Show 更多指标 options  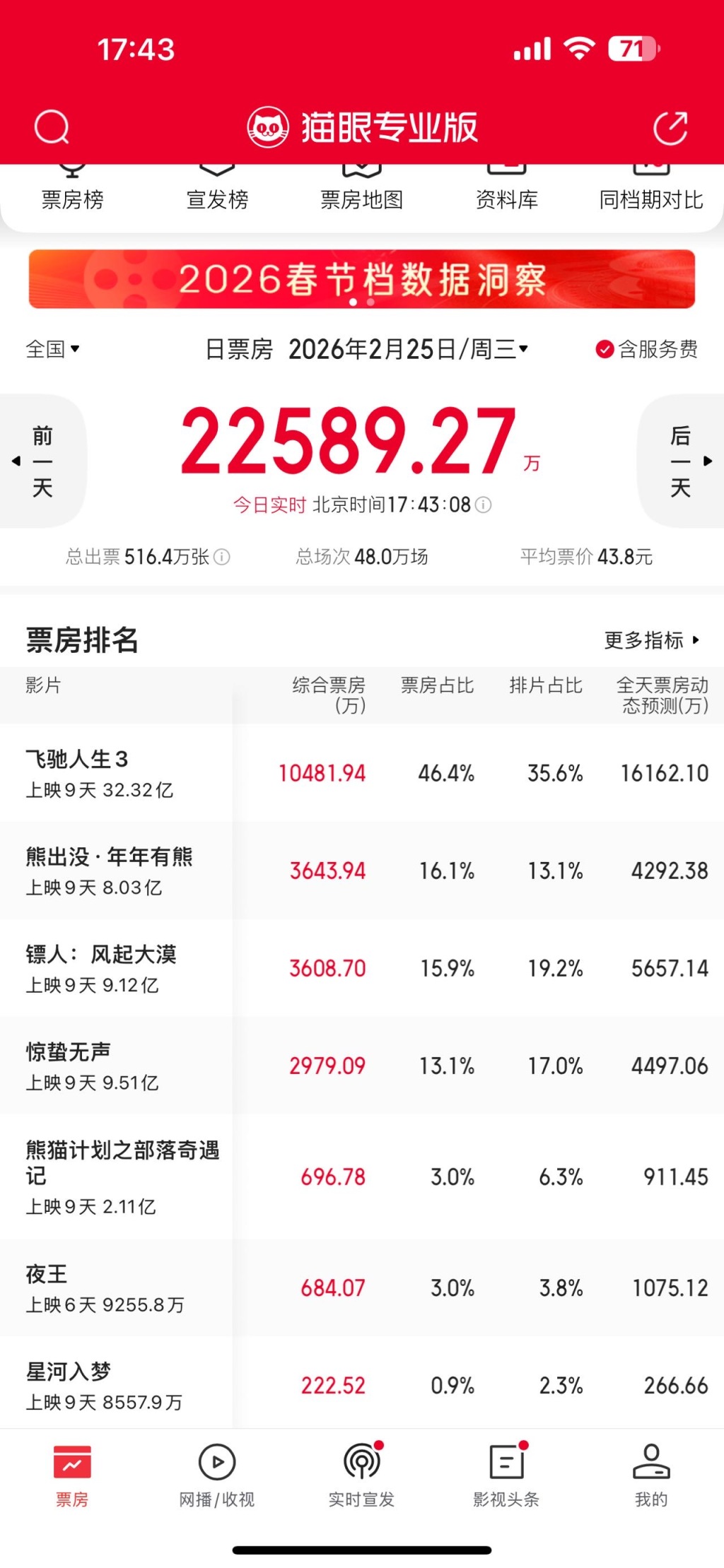(651, 640)
